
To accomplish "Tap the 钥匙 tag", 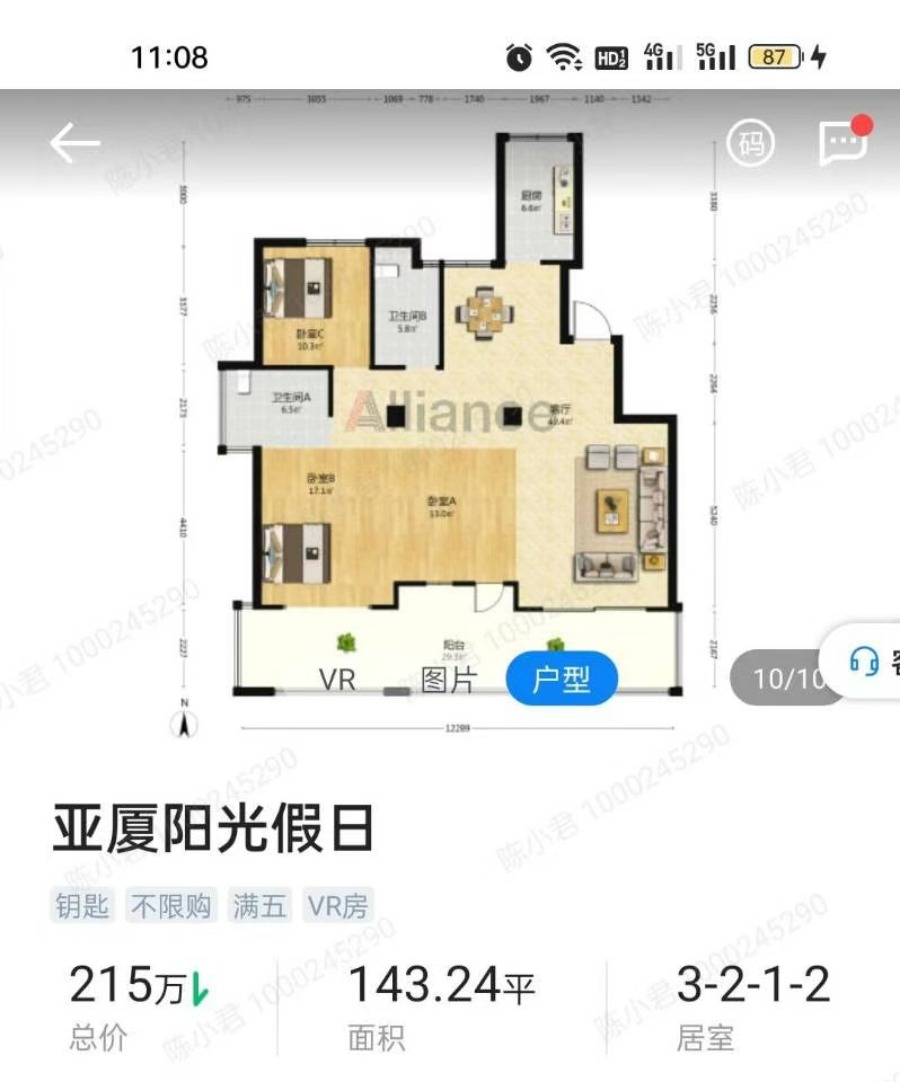I will coord(84,906).
